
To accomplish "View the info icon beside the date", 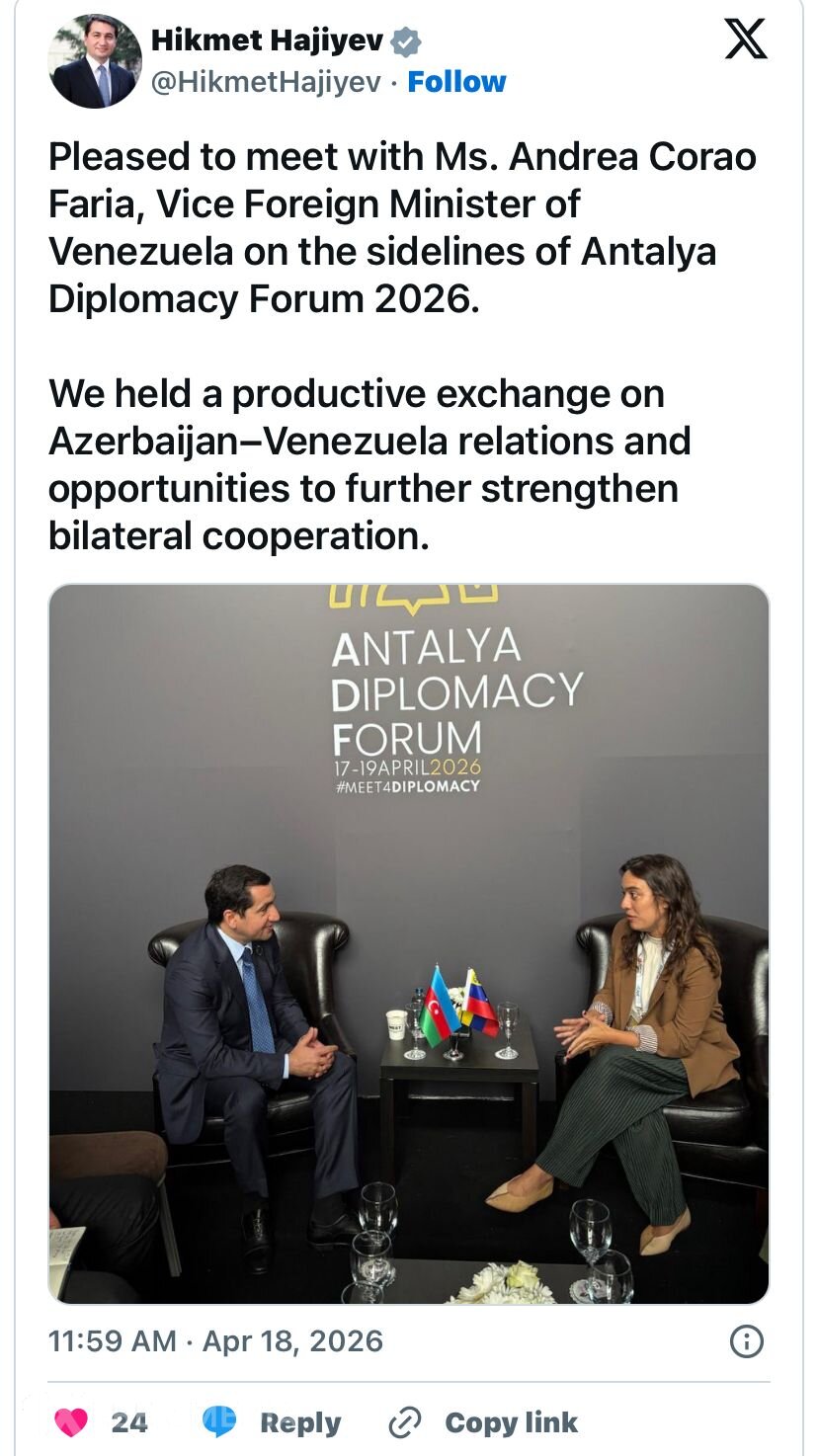I will [746, 1340].
